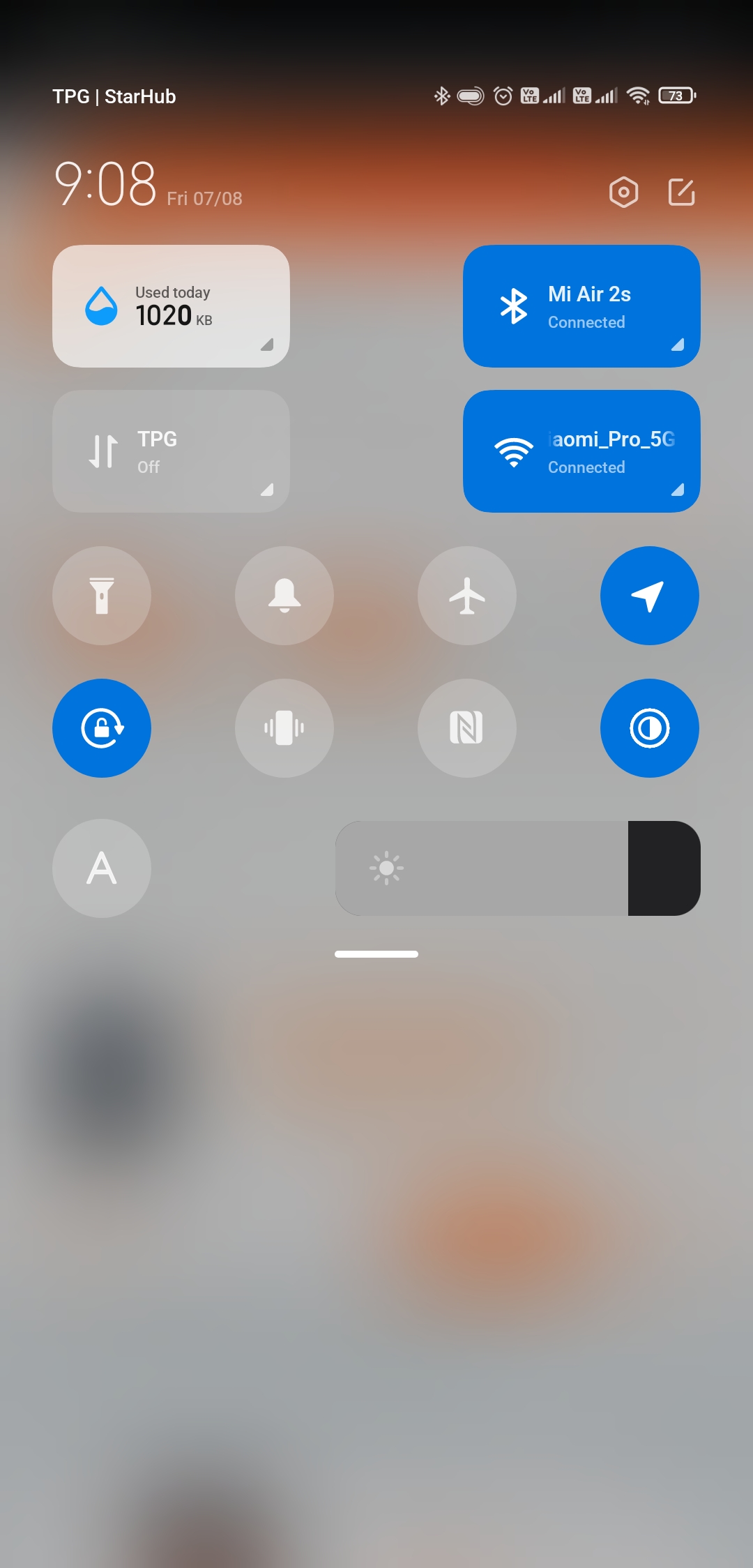
Task: Open the data usage card
Action: click(171, 306)
